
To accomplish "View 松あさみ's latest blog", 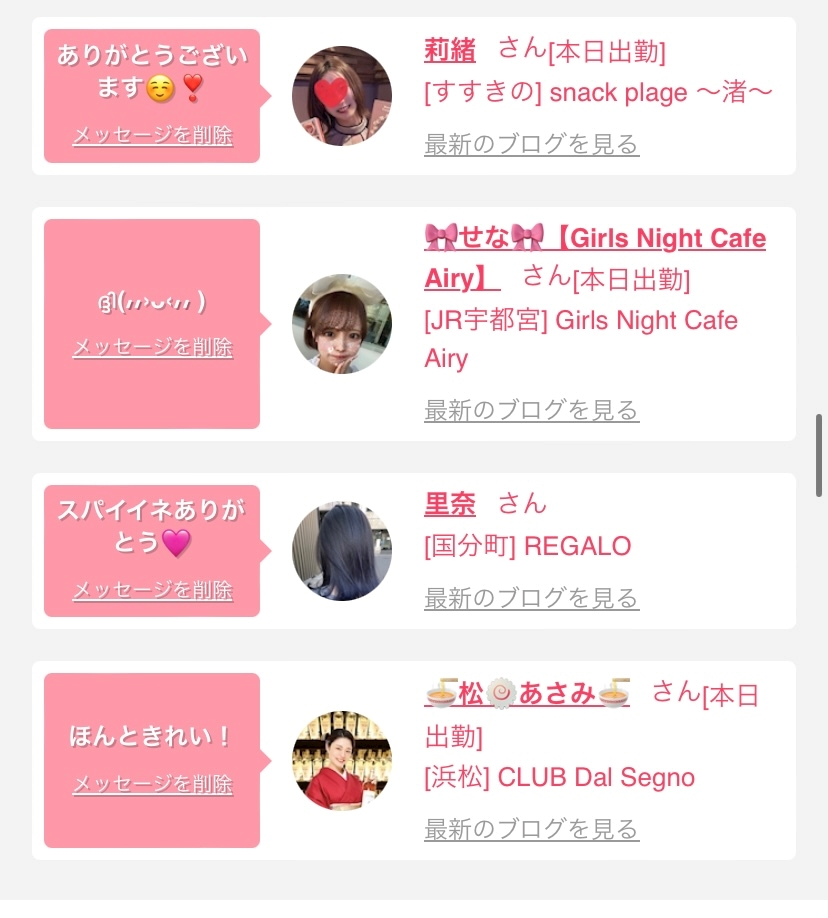I will click(x=531, y=830).
